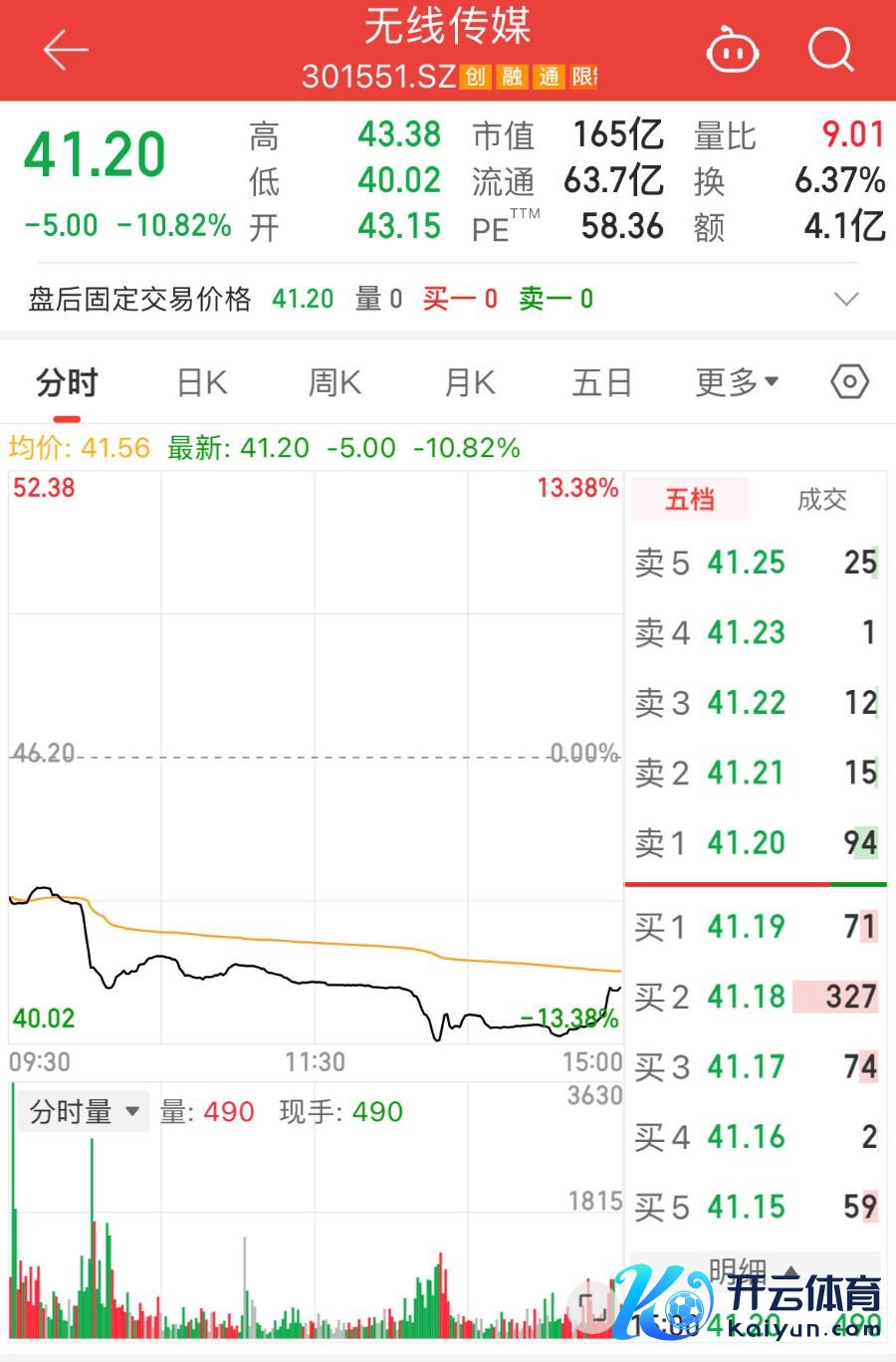The height and width of the screenshot is (1362, 896).
Task: Expand chart to fullscreen
Action: pyautogui.click(x=592, y=1306)
